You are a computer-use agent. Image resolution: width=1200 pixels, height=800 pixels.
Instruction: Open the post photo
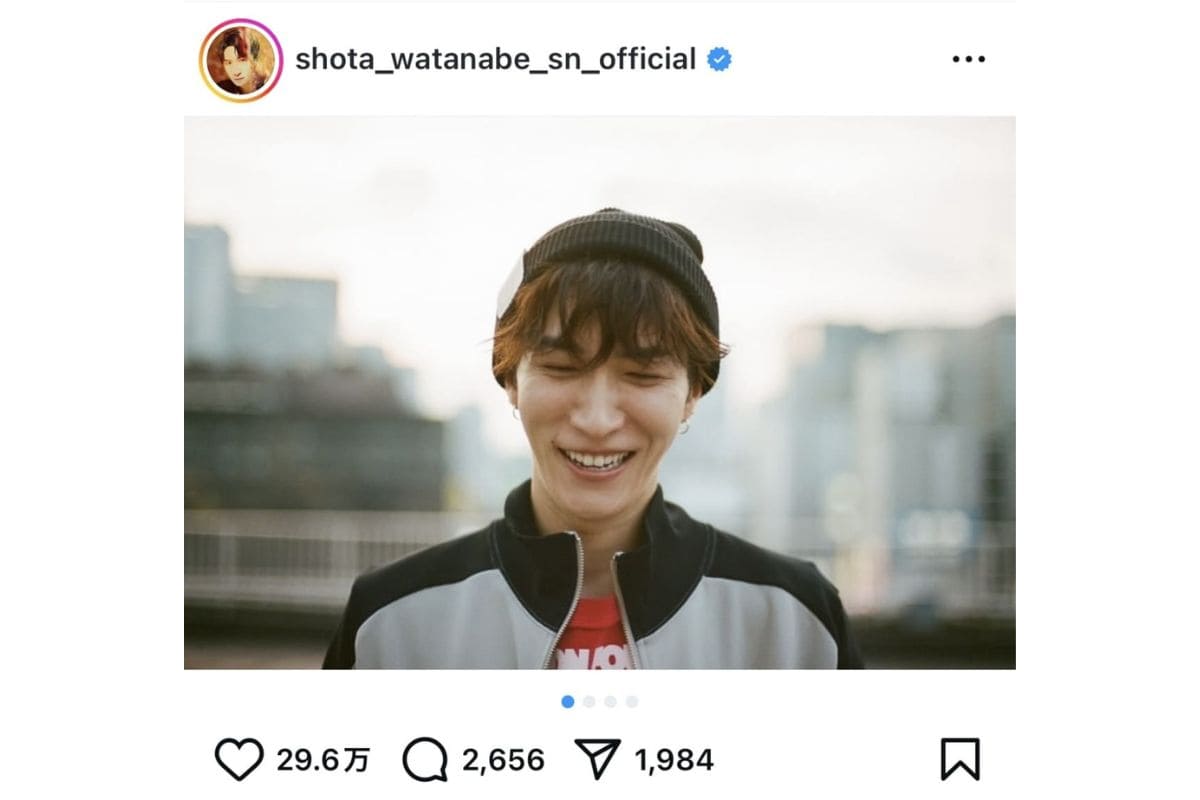click(x=600, y=392)
